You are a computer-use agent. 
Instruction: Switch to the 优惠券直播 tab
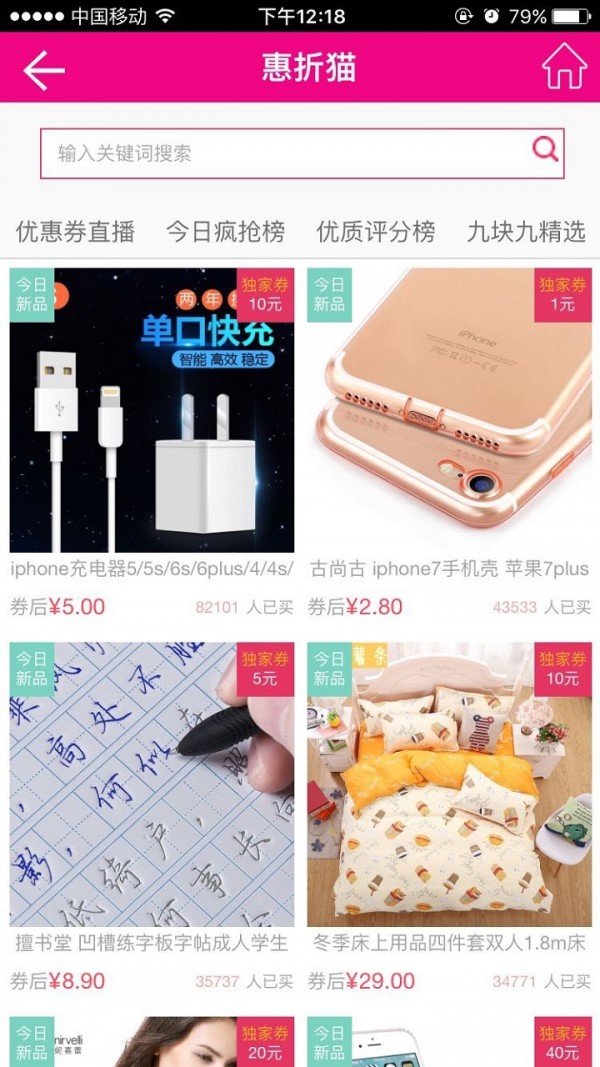pyautogui.click(x=75, y=232)
